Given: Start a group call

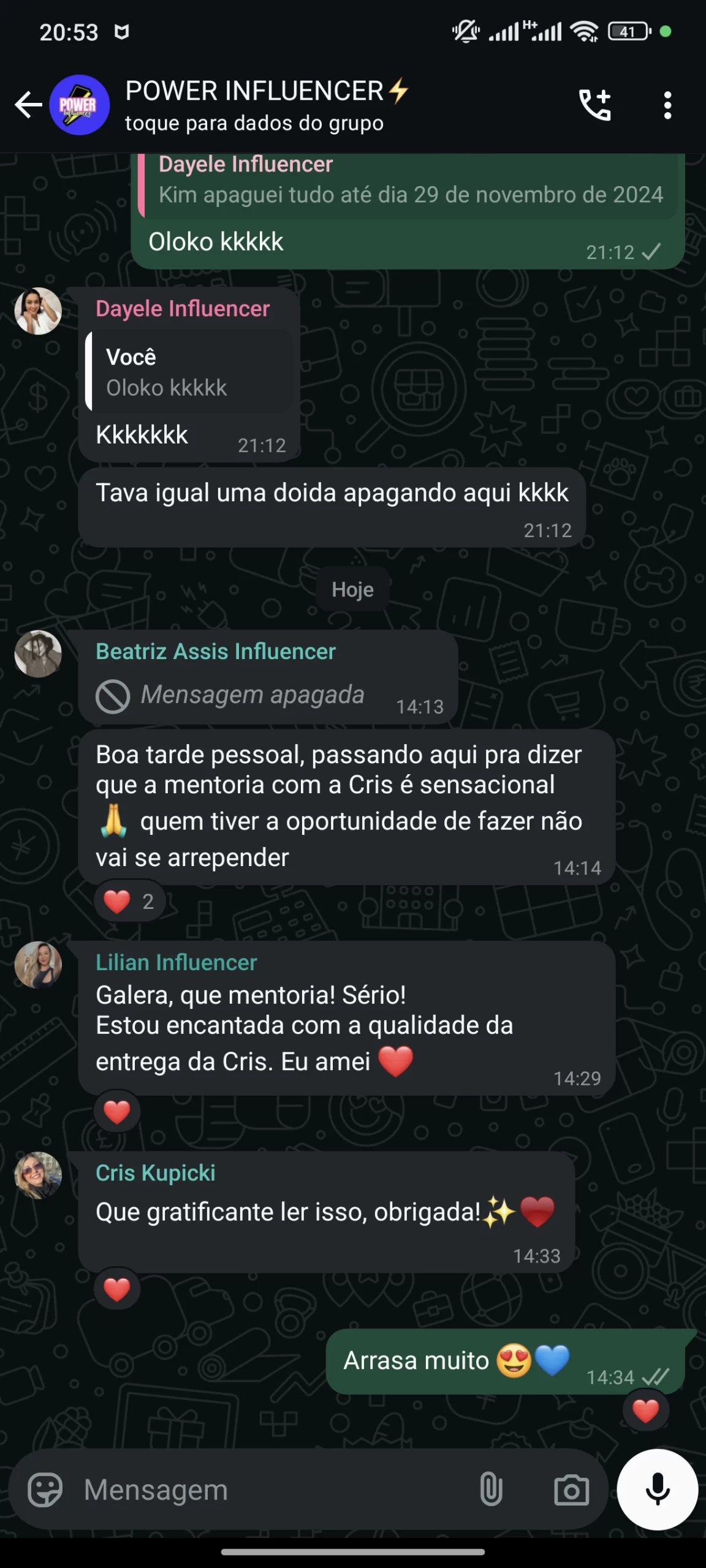Looking at the screenshot, I should (595, 105).
